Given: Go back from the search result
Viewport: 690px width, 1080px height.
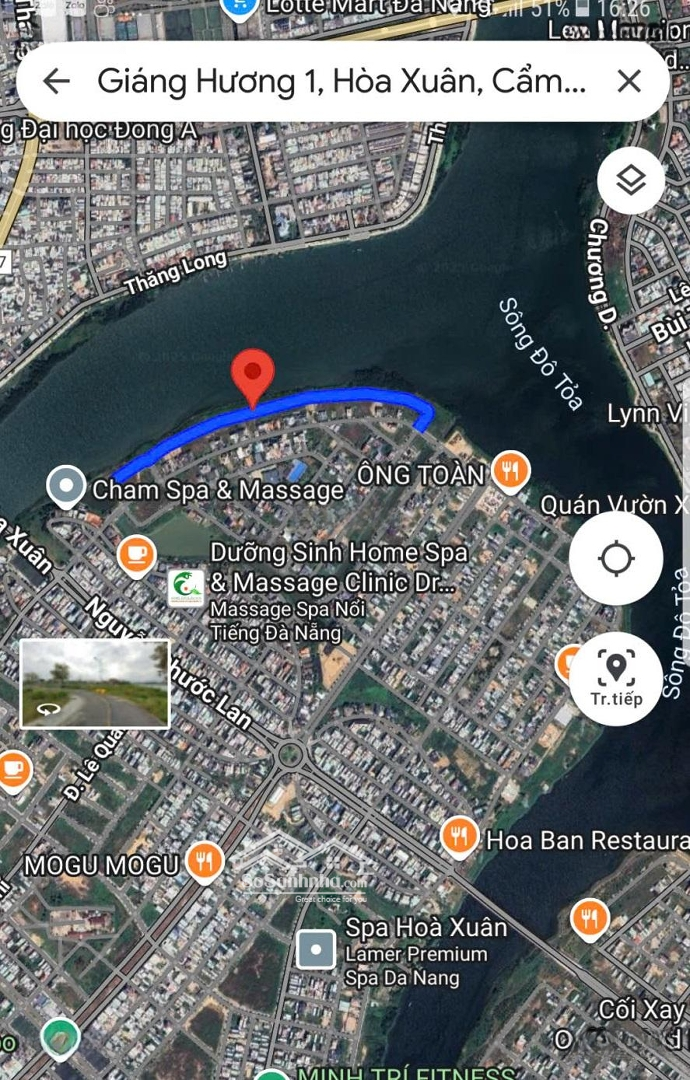Looking at the screenshot, I should tap(57, 81).
